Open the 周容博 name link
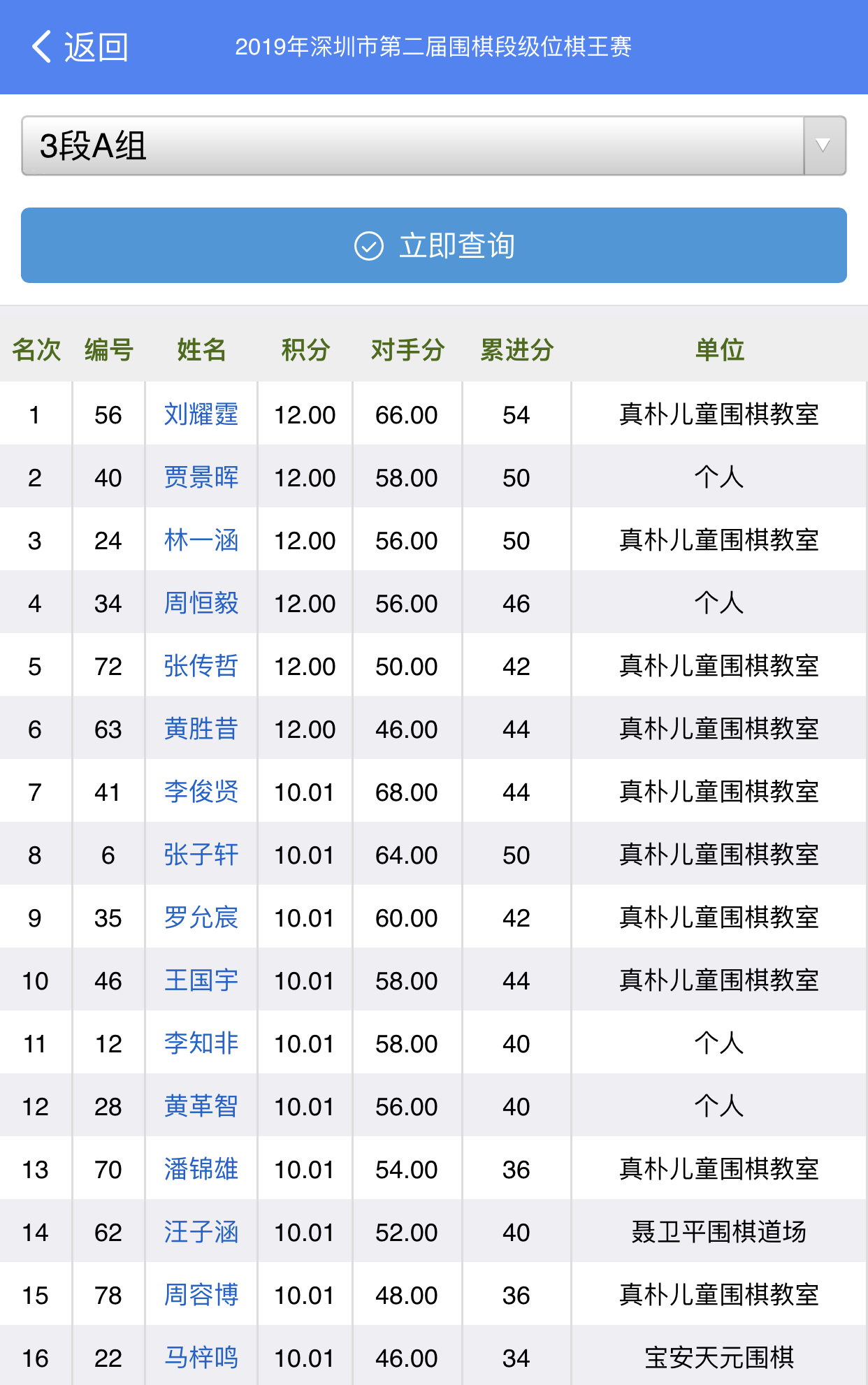Viewport: 868px width, 1385px height. (x=201, y=1295)
